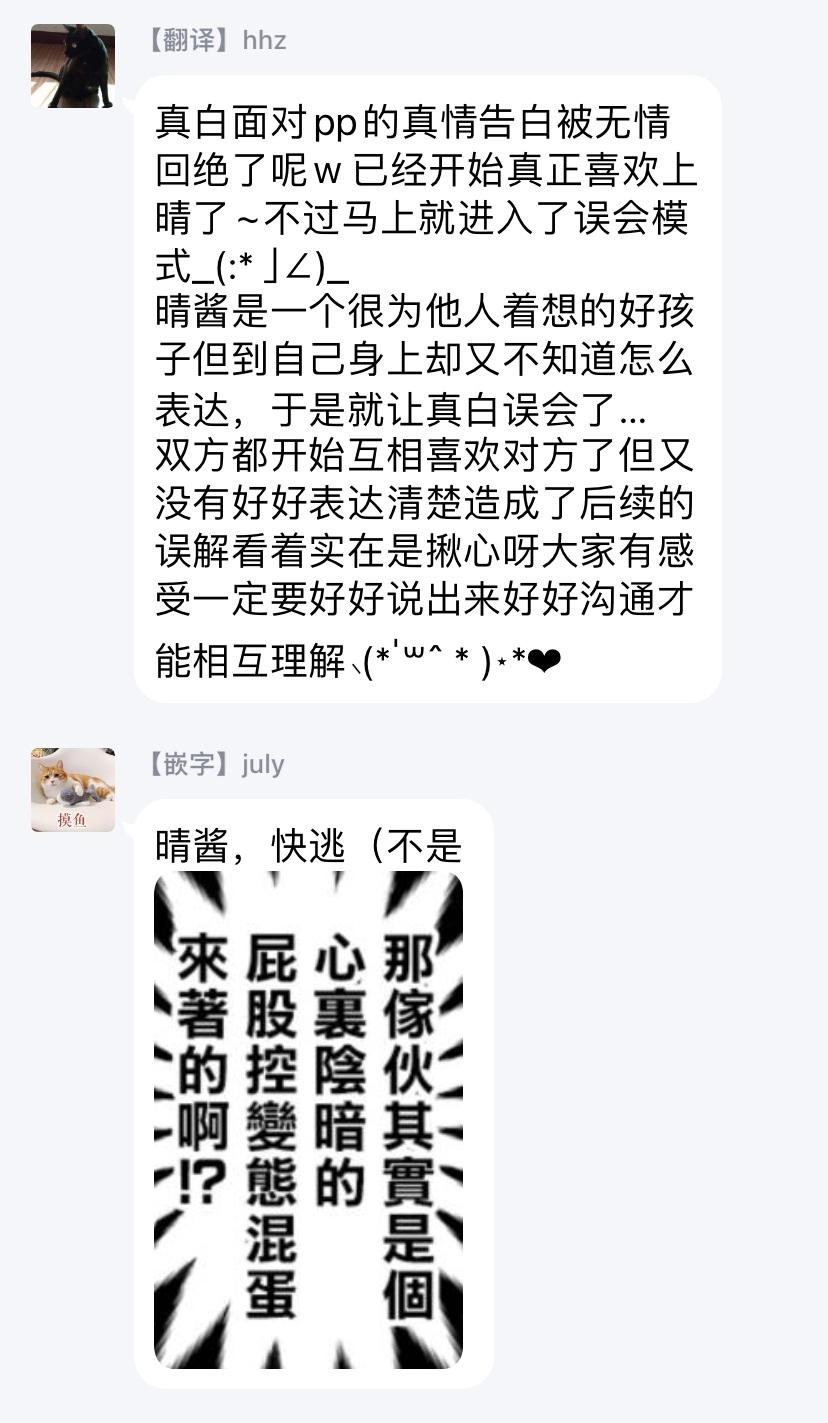
Task: Open july's orange cat avatar profile
Action: click(x=73, y=790)
